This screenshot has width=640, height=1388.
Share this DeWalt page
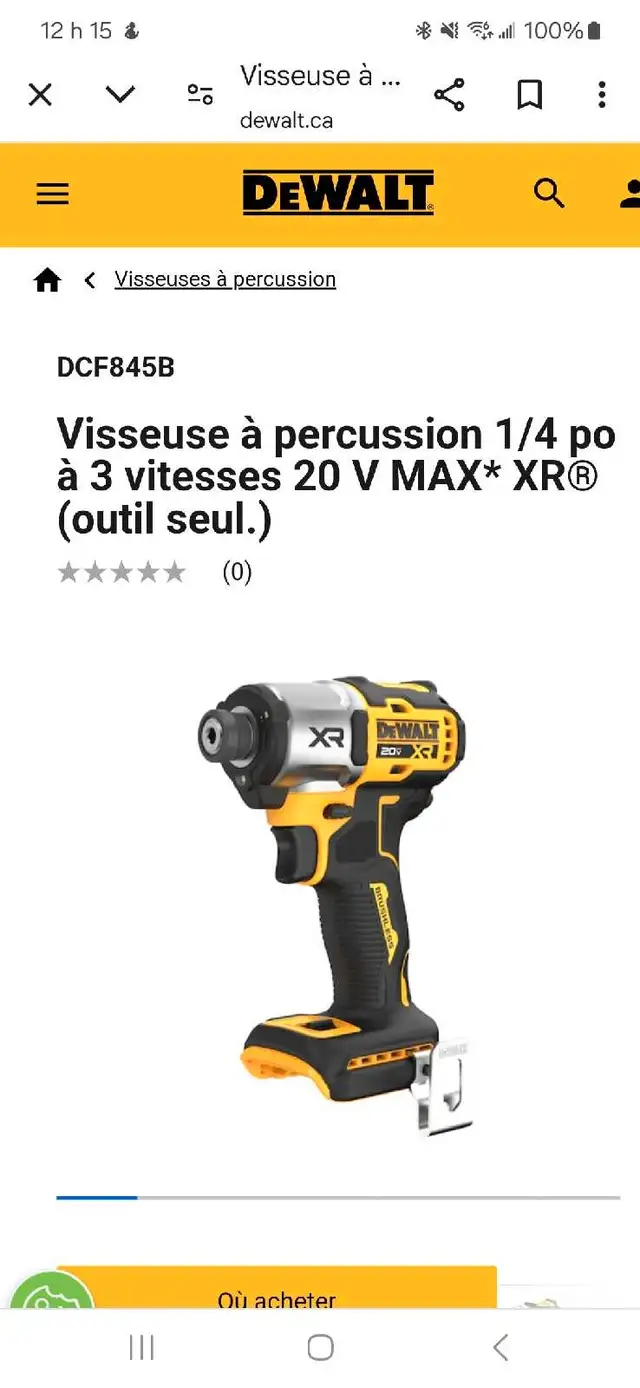pyautogui.click(x=449, y=95)
